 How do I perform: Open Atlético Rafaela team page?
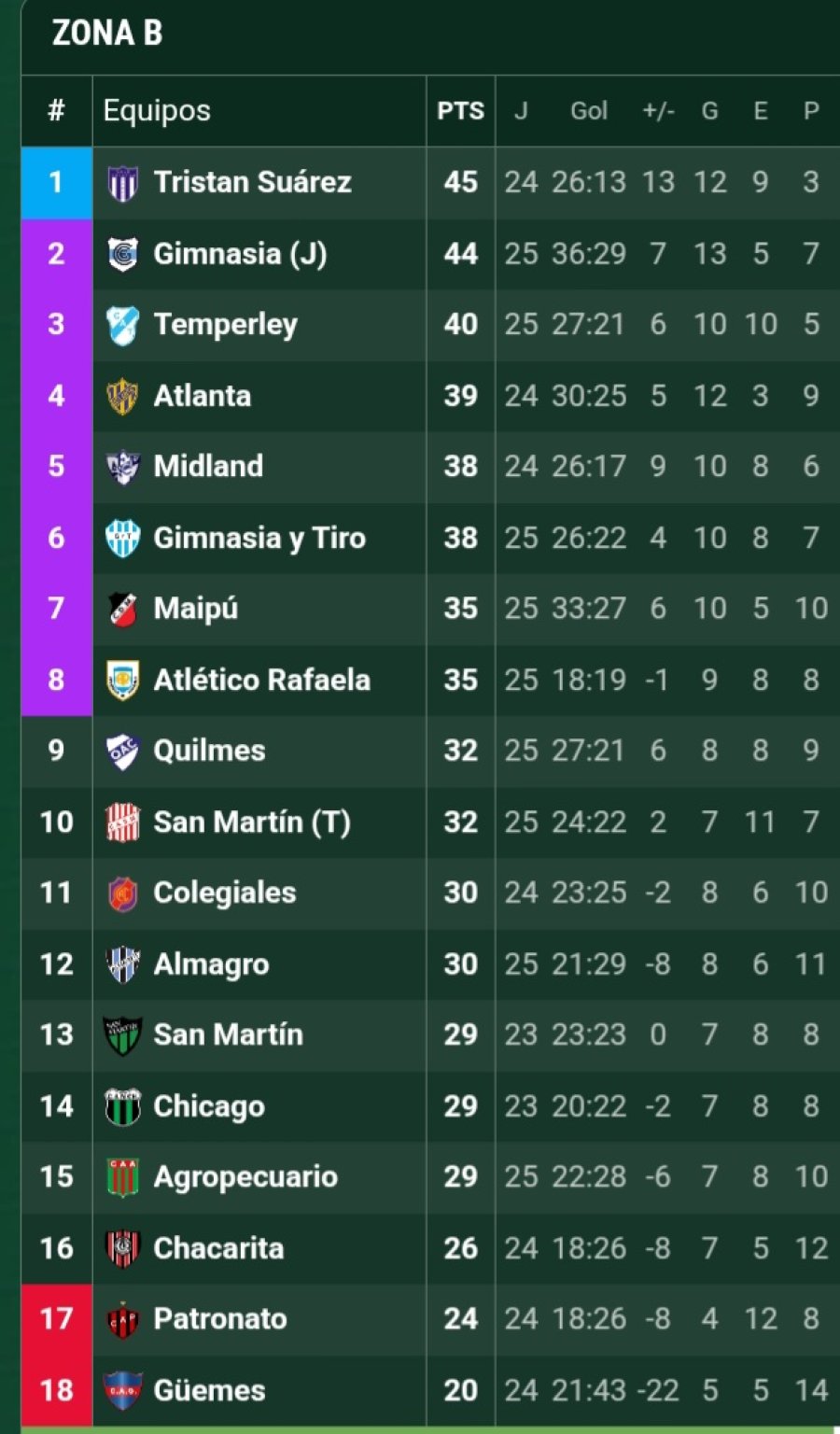coord(430,679)
